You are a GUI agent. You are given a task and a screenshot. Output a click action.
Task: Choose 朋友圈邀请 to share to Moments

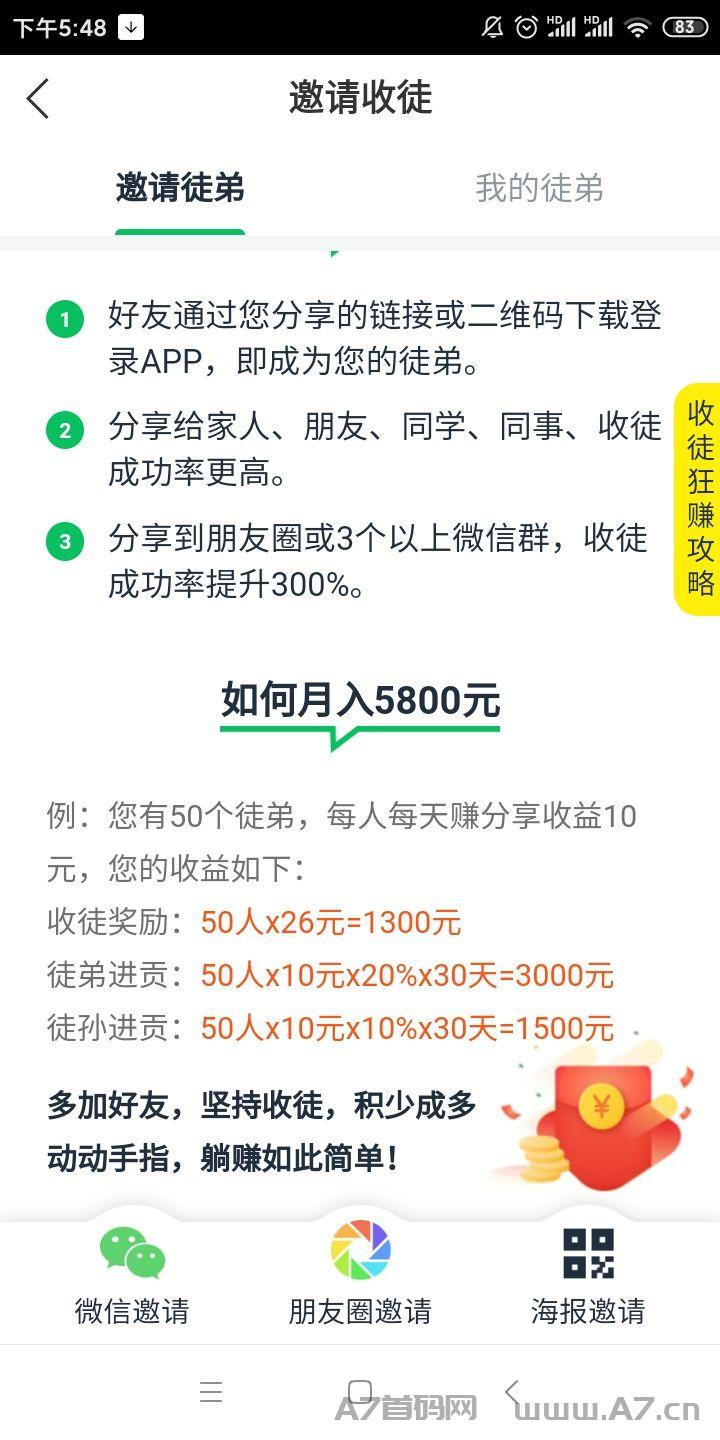360,1274
